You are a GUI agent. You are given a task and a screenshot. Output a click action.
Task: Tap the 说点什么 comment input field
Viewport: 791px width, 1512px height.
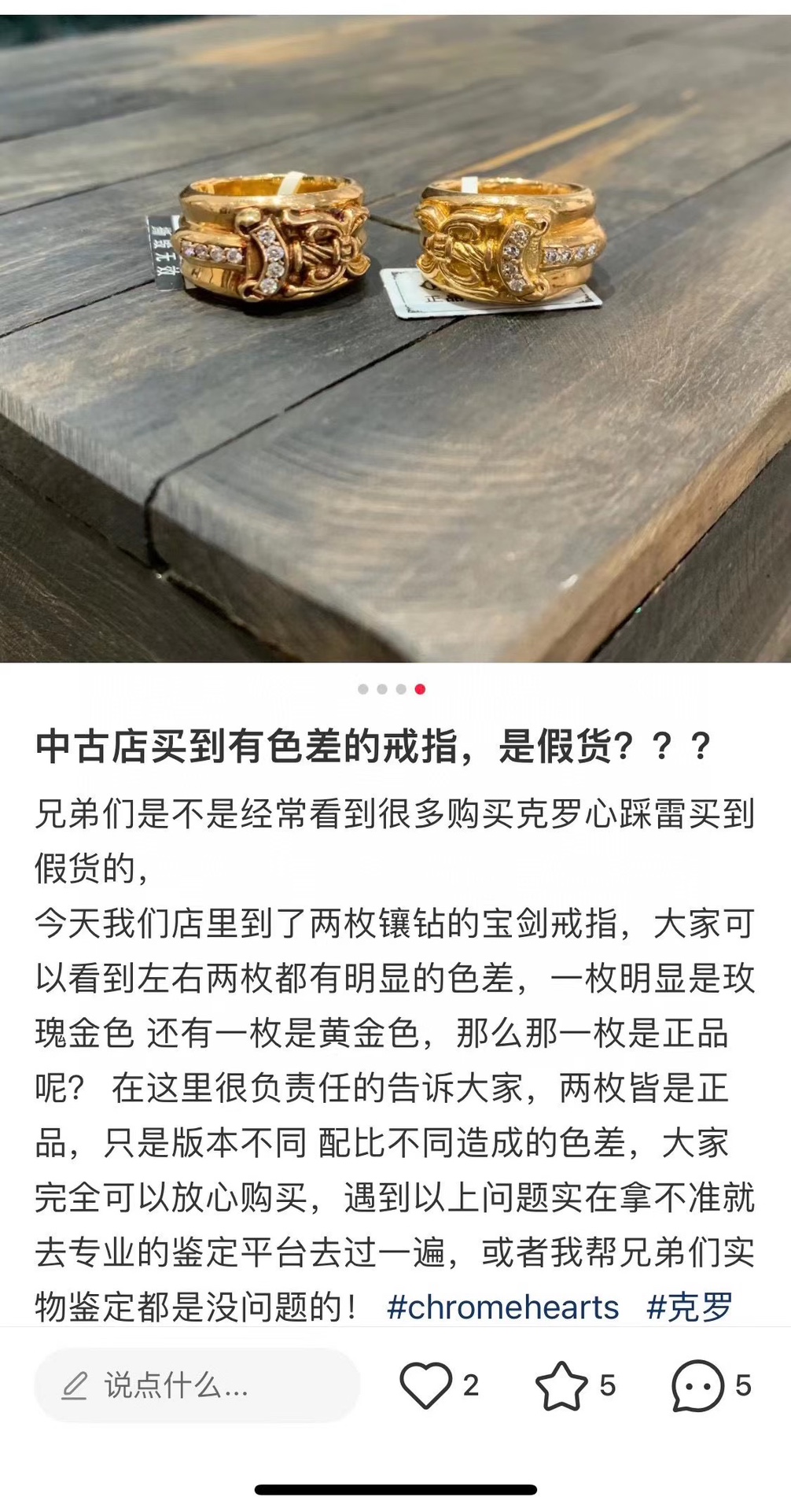197,1385
